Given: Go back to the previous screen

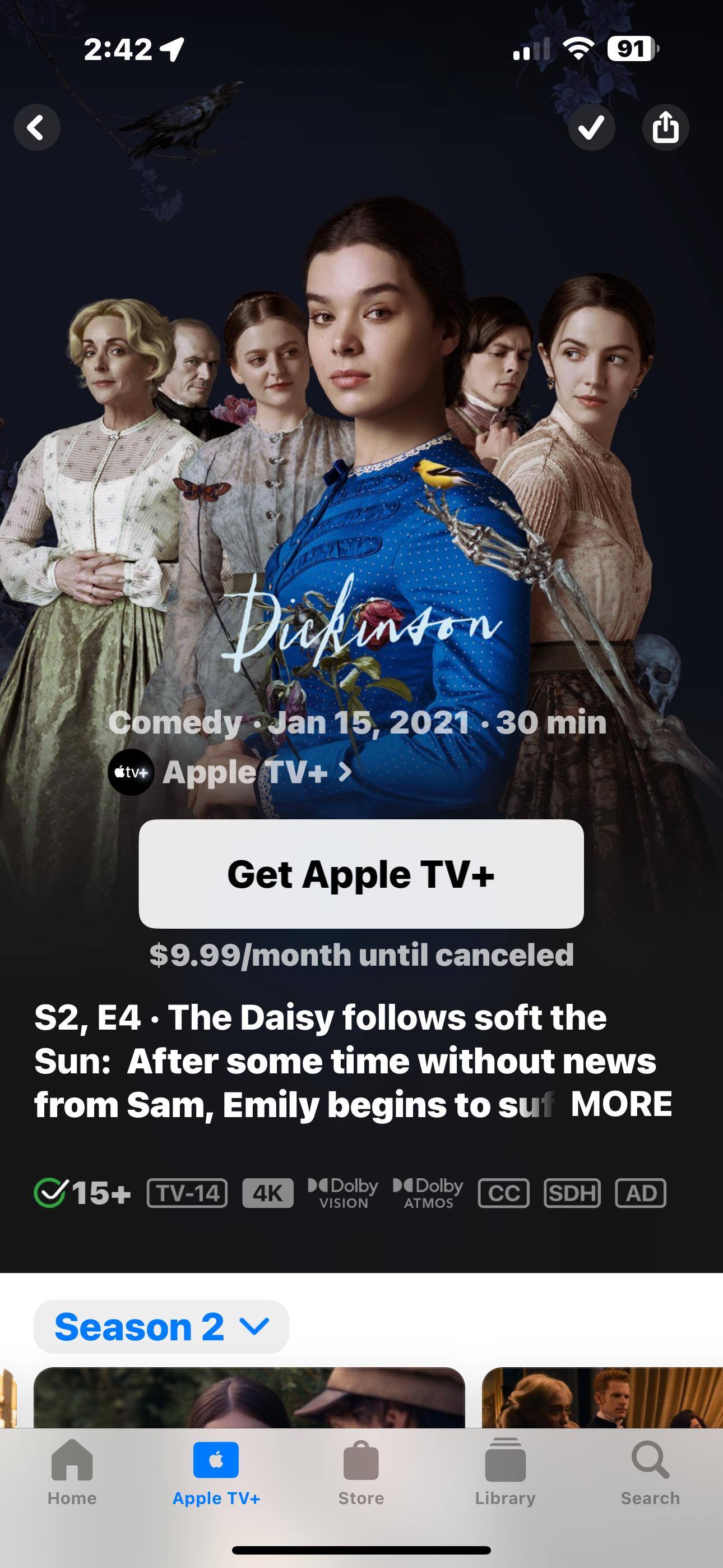Looking at the screenshot, I should (x=36, y=127).
